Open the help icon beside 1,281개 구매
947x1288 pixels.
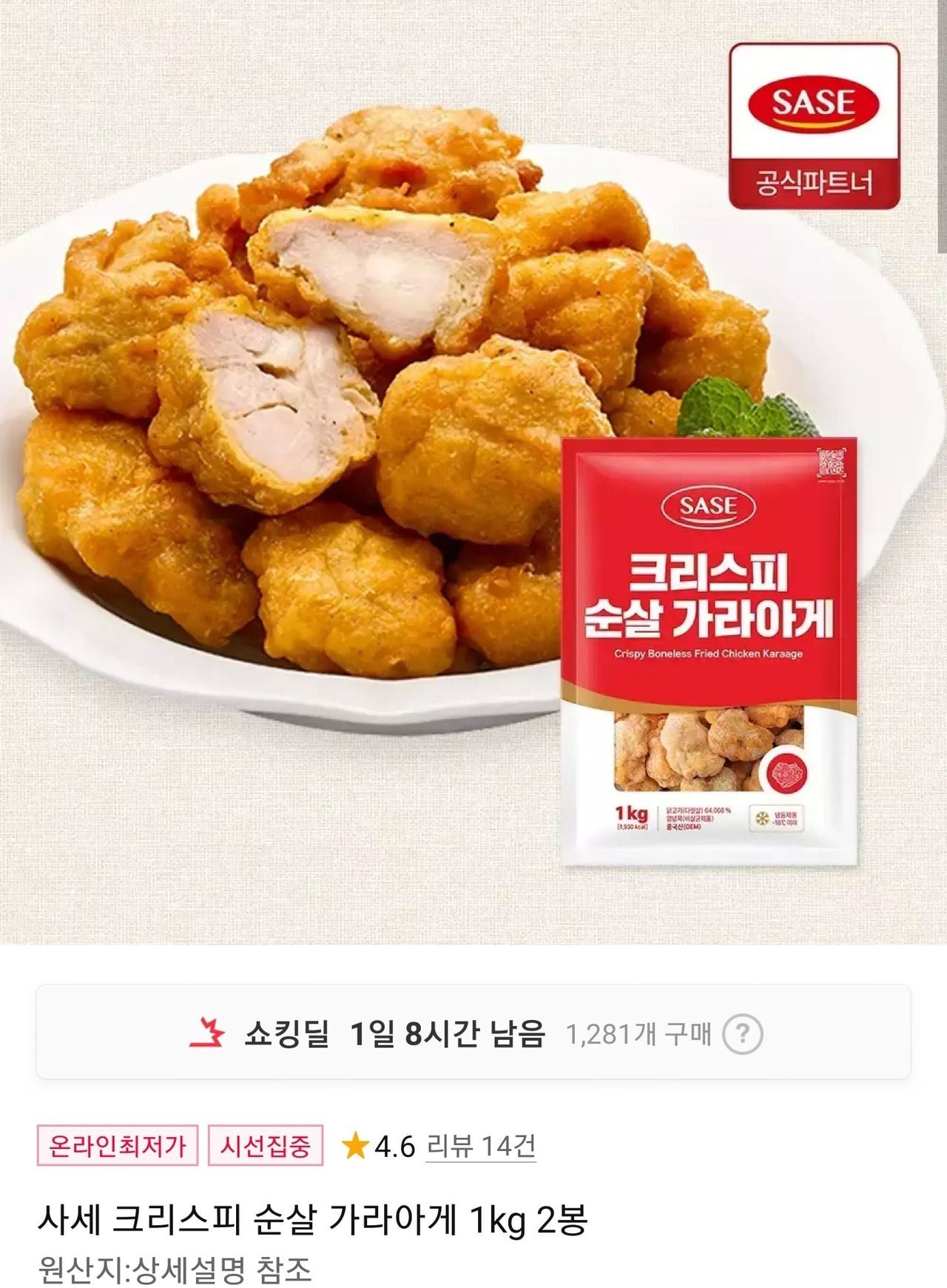point(742,1033)
